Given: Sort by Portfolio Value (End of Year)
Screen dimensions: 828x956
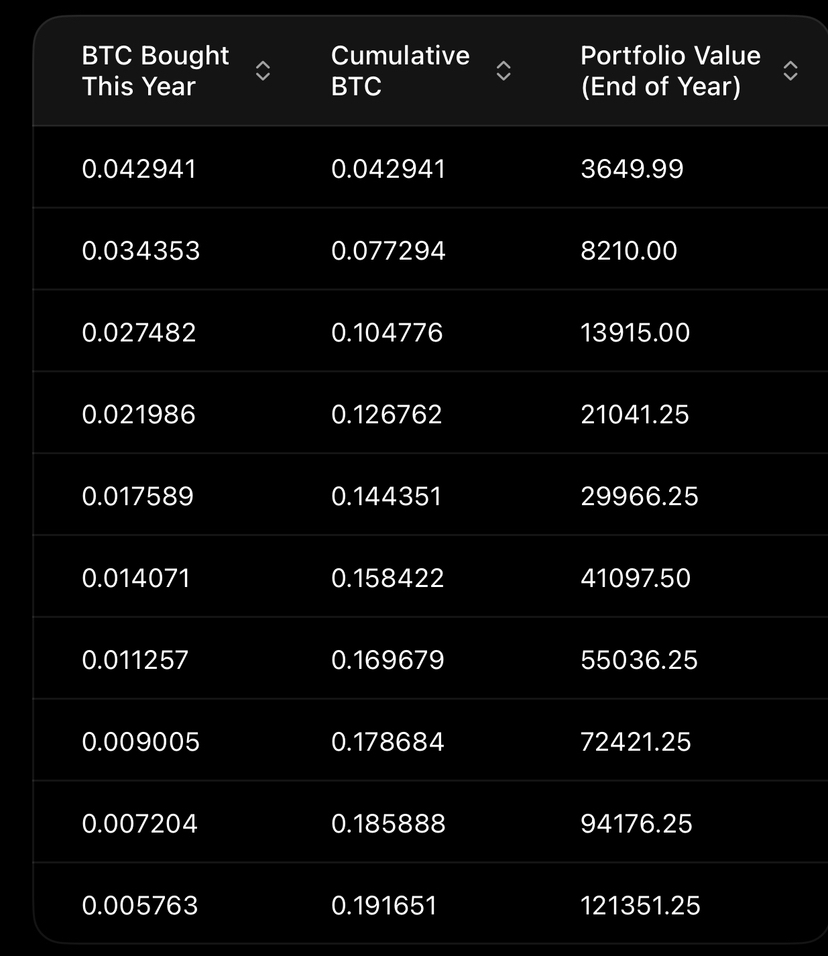Looking at the screenshot, I should 790,71.
